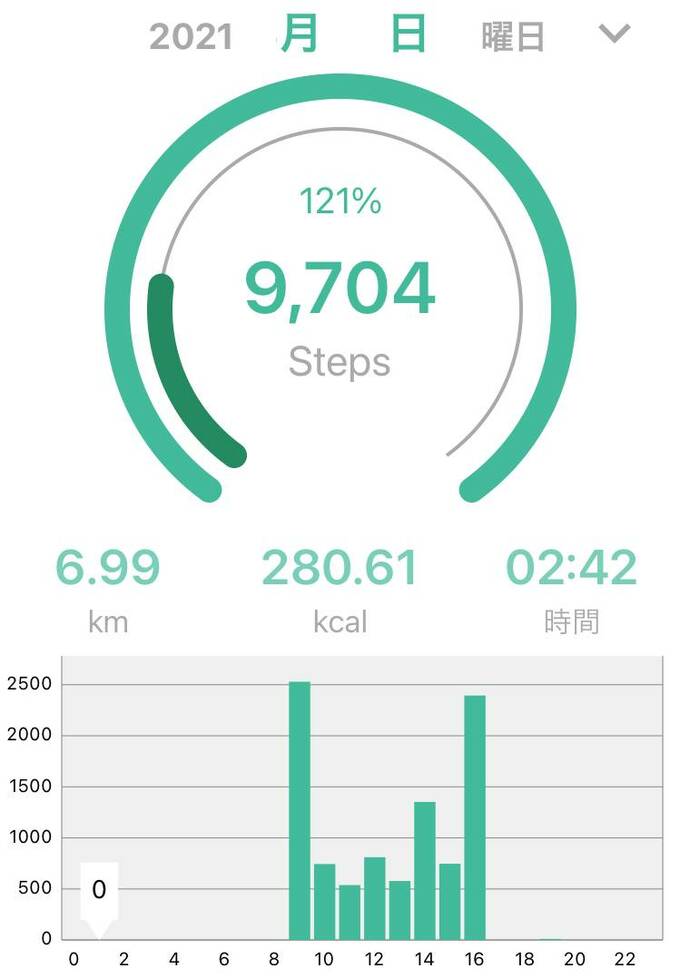
Task: Expand the date picker chevron
Action: 614,34
